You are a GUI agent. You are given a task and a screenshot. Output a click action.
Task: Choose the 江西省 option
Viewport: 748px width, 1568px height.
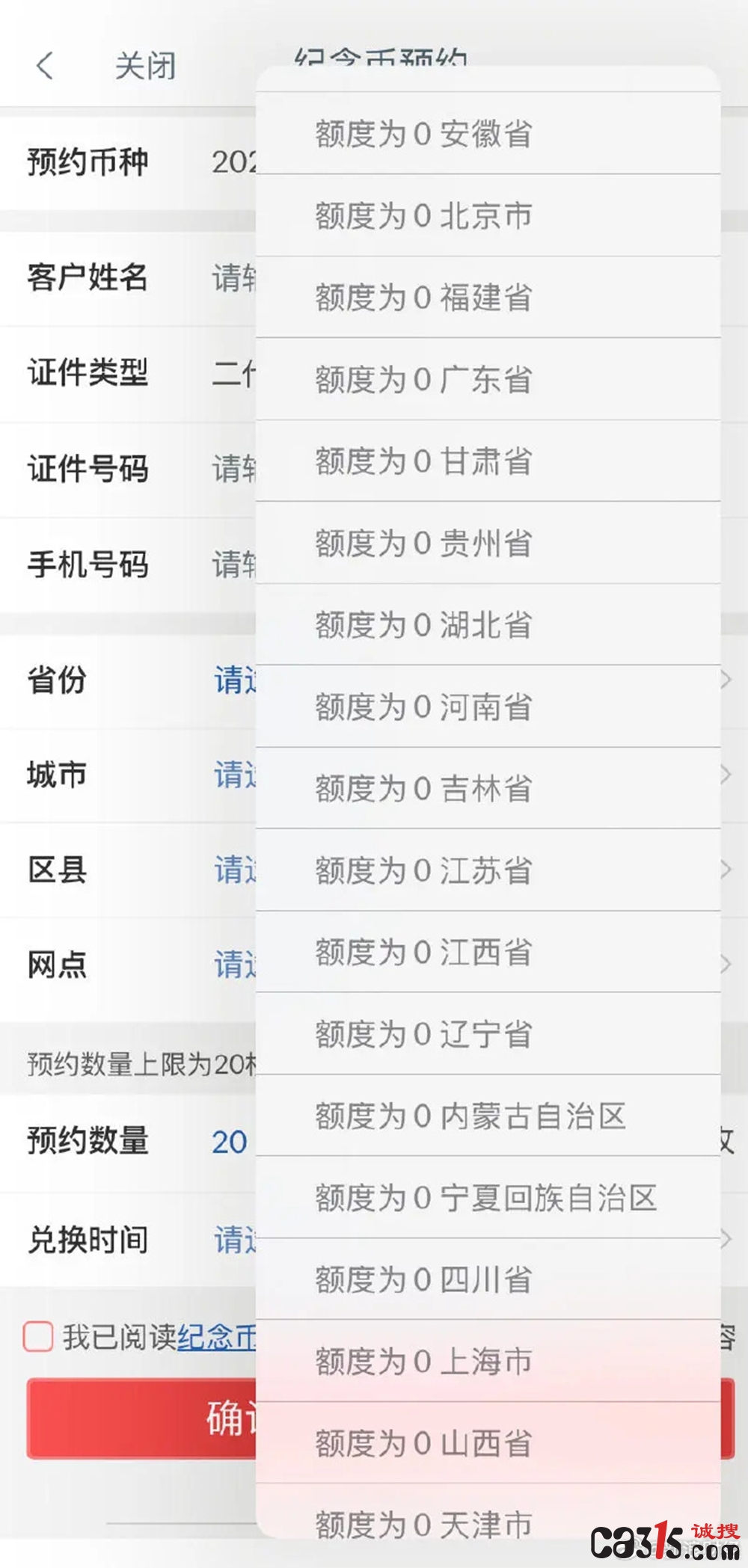[488, 952]
